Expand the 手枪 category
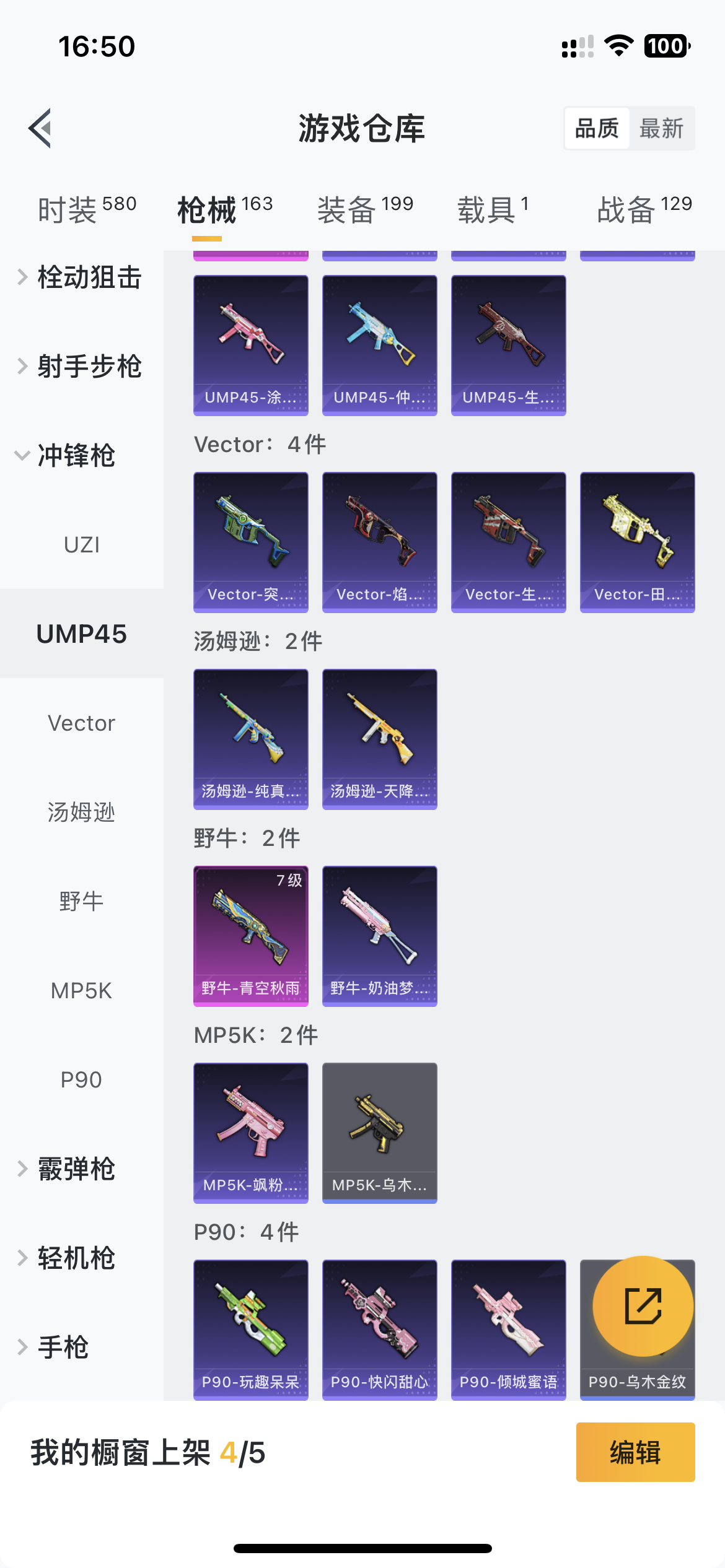Viewport: 725px width, 1568px height. point(62,1347)
